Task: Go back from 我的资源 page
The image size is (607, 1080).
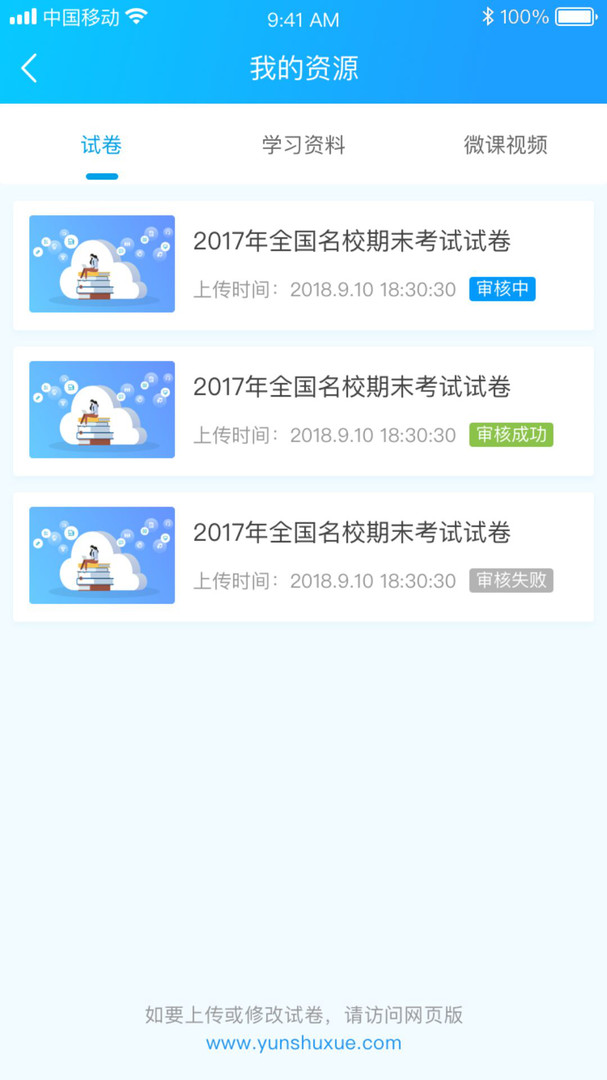Action: [29, 68]
